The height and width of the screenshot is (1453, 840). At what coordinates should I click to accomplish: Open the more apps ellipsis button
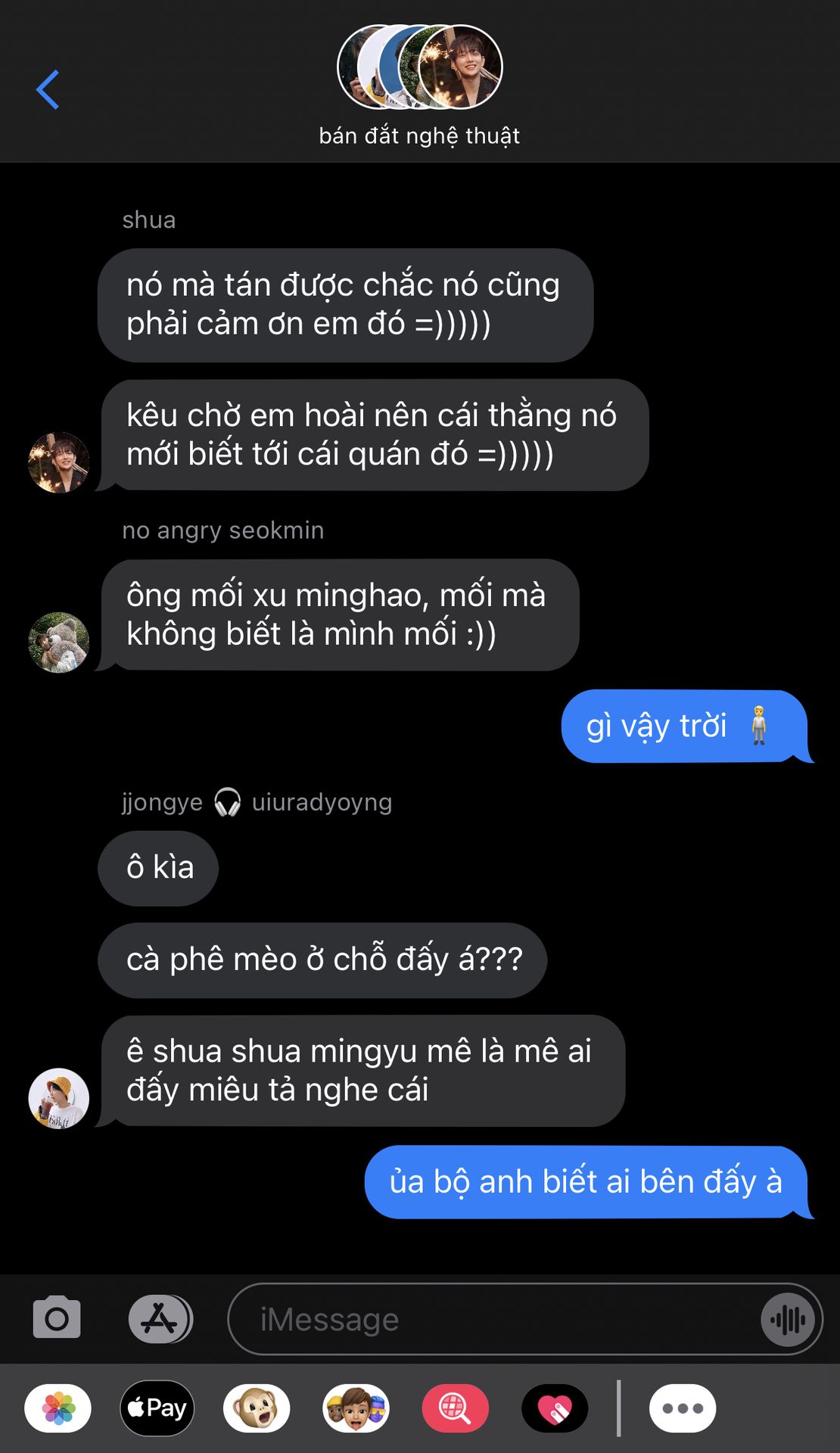click(683, 1408)
